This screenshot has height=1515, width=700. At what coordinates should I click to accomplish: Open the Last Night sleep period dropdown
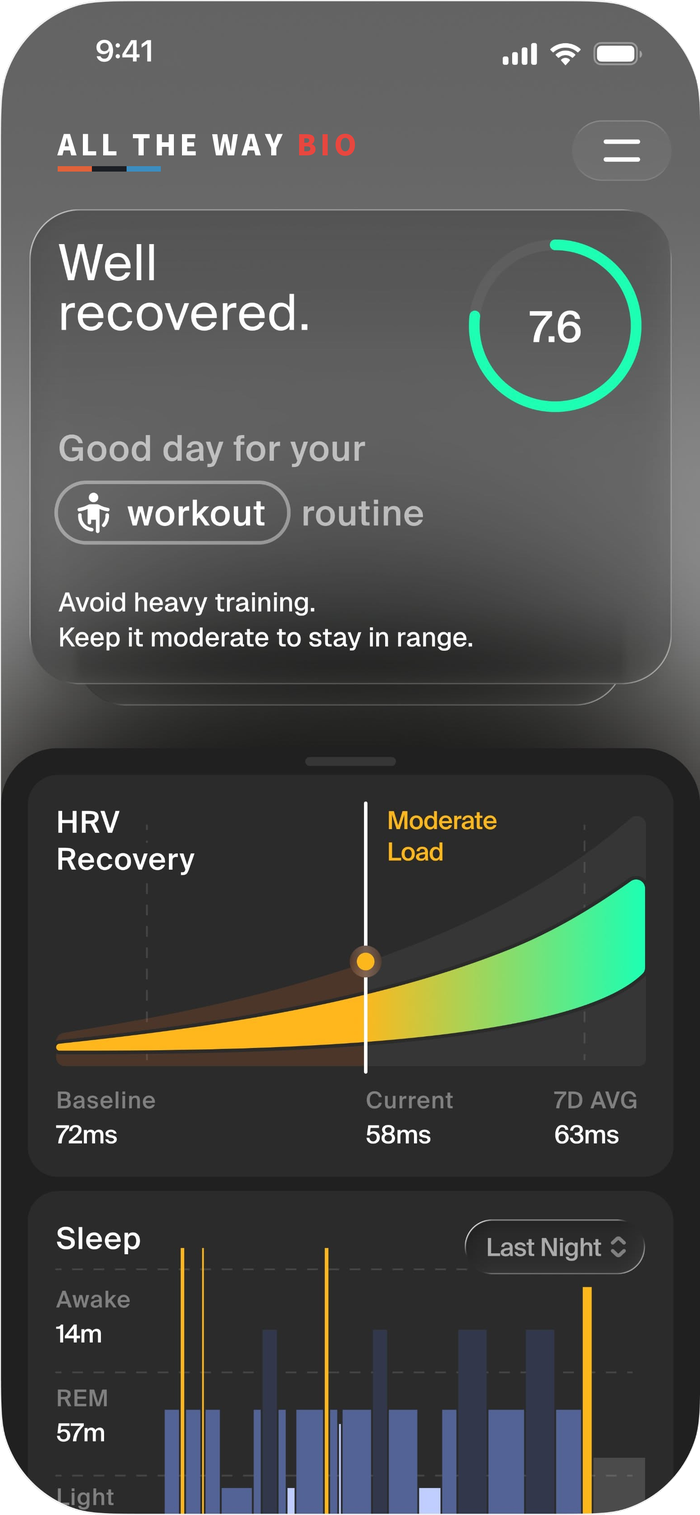point(555,1247)
